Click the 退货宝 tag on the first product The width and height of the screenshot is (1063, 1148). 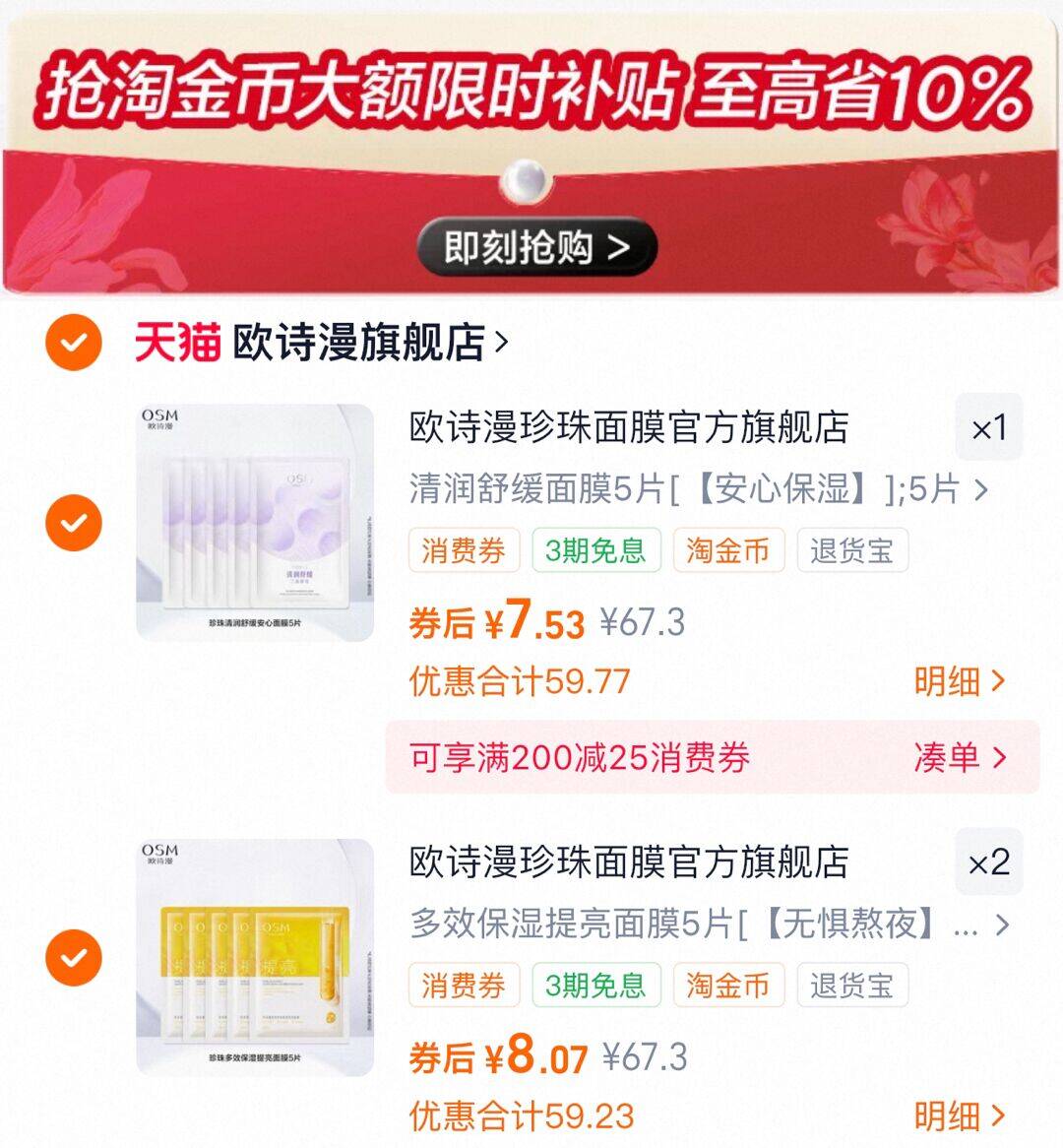pos(852,551)
